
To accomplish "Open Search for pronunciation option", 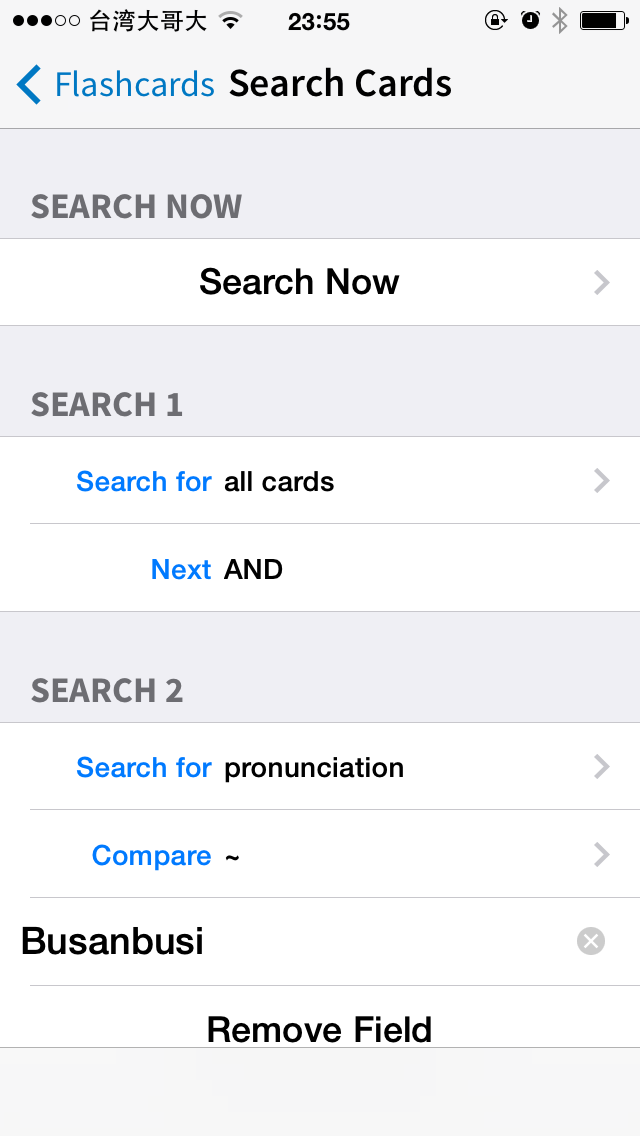I will coord(320,767).
